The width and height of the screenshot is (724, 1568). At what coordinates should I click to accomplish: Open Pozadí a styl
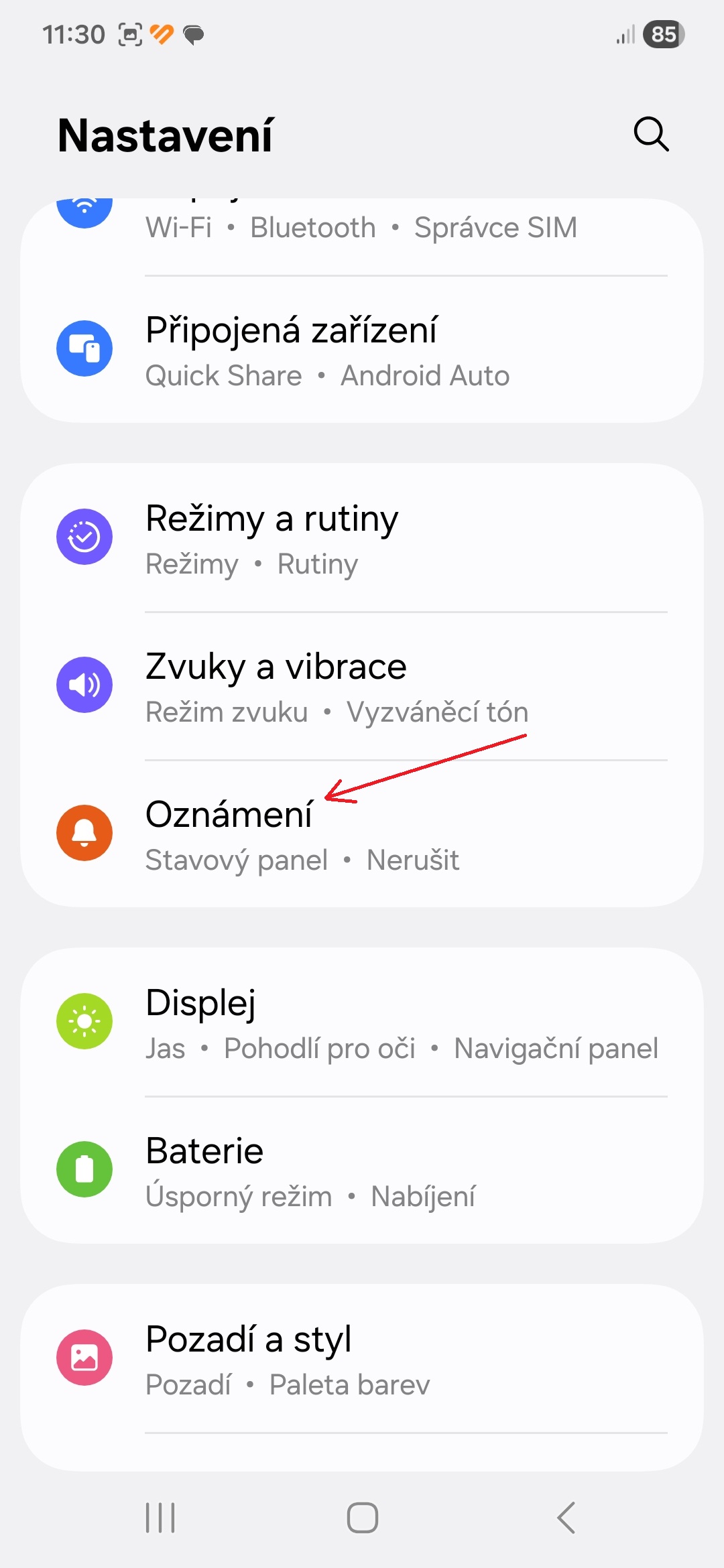[x=362, y=1359]
